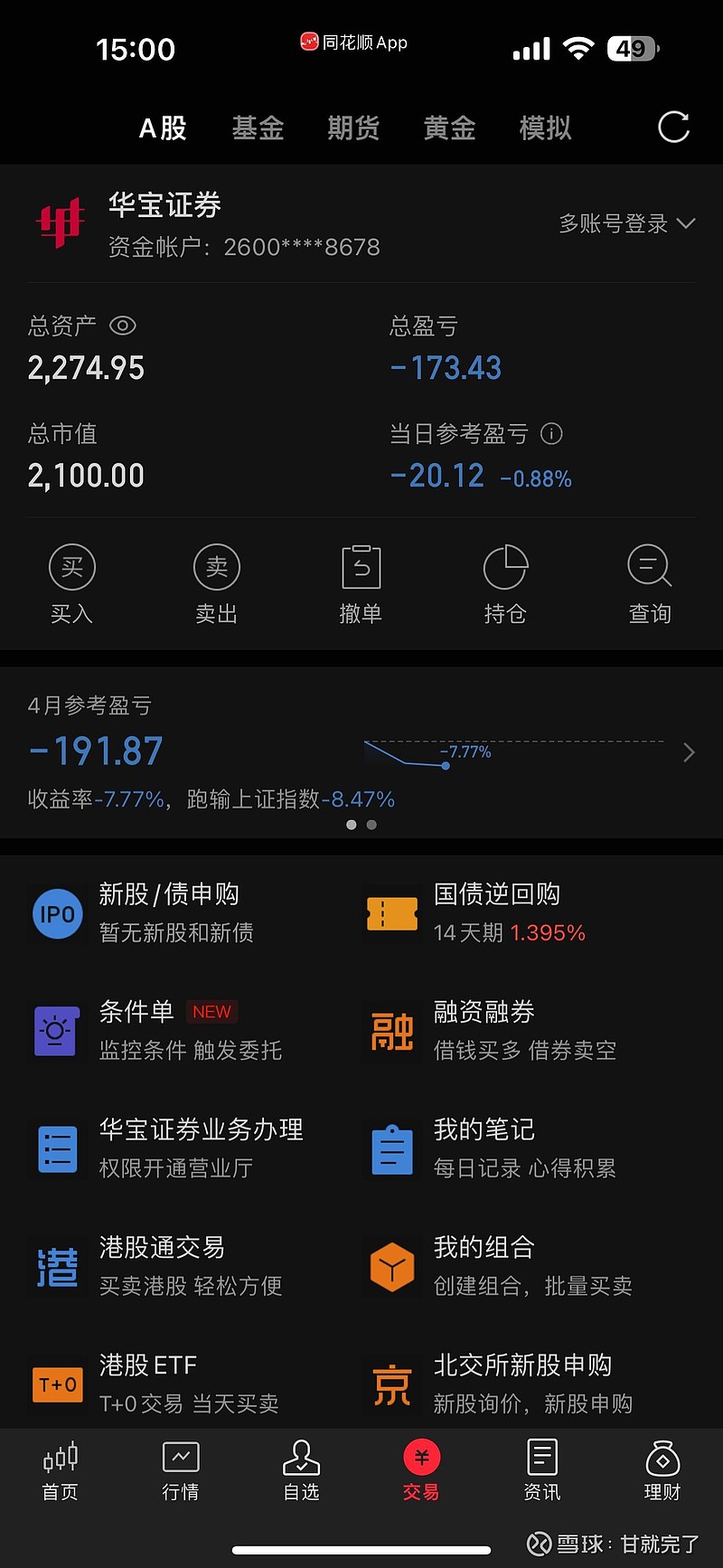
Task: Tap the 卖出 button
Action: 216,584
